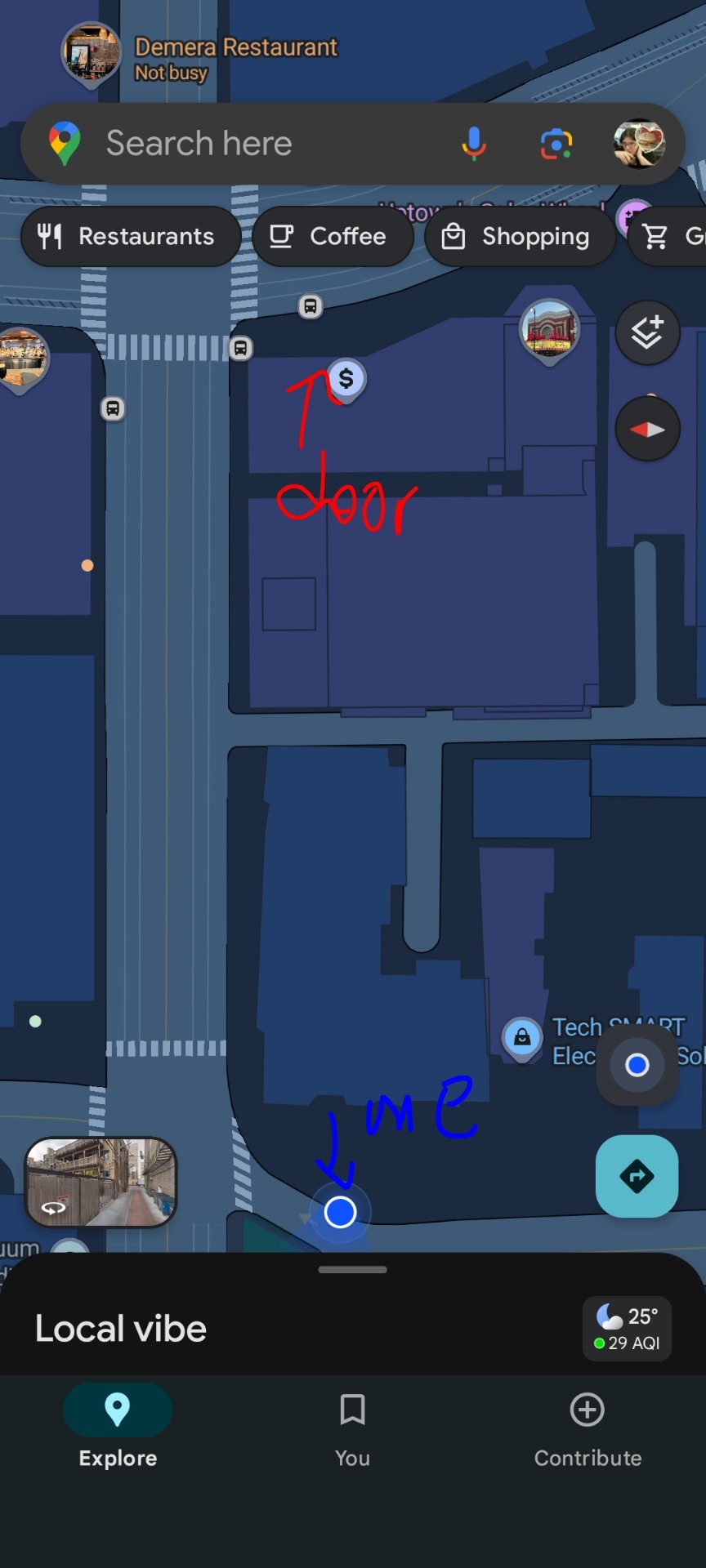Expand the Local vibe sheet handle

[352, 1270]
